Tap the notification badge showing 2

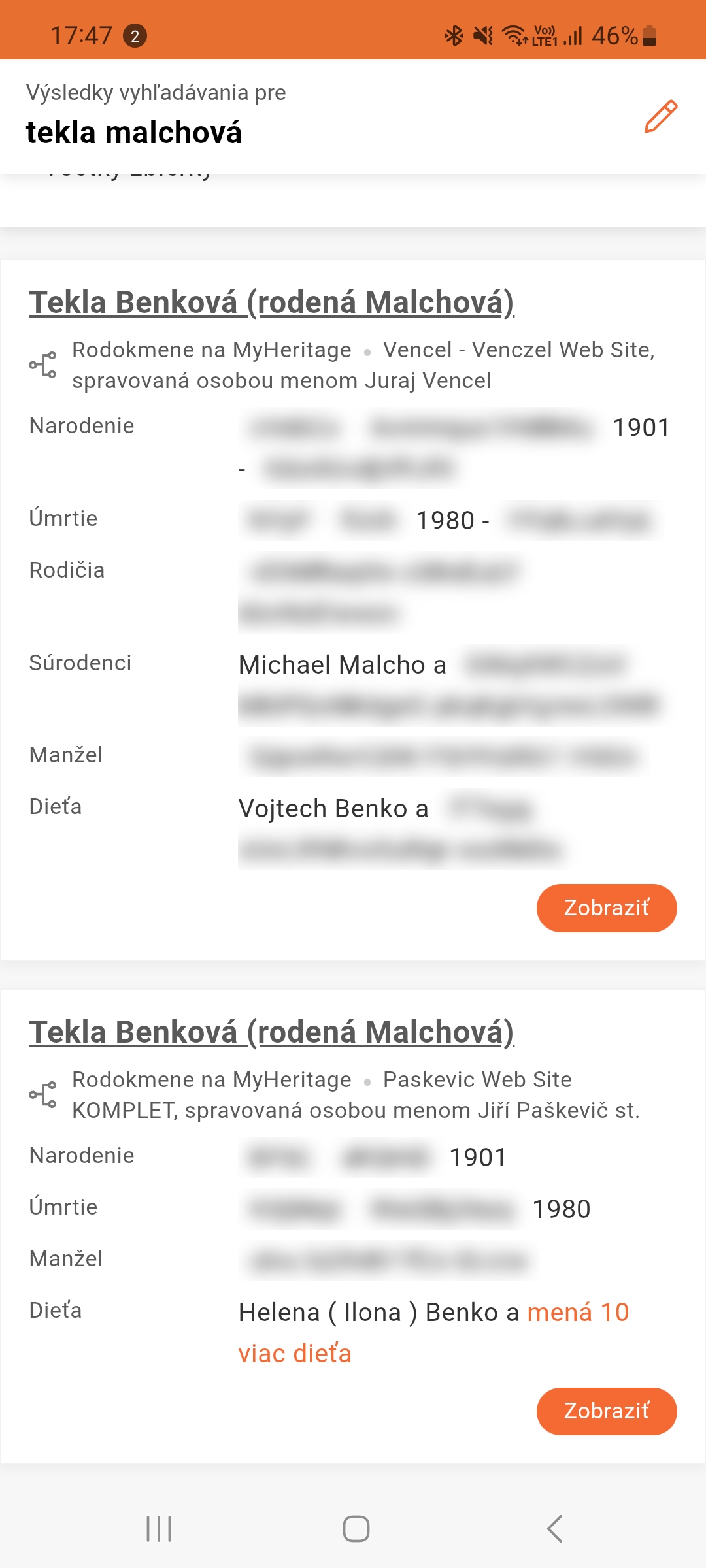pos(133,37)
